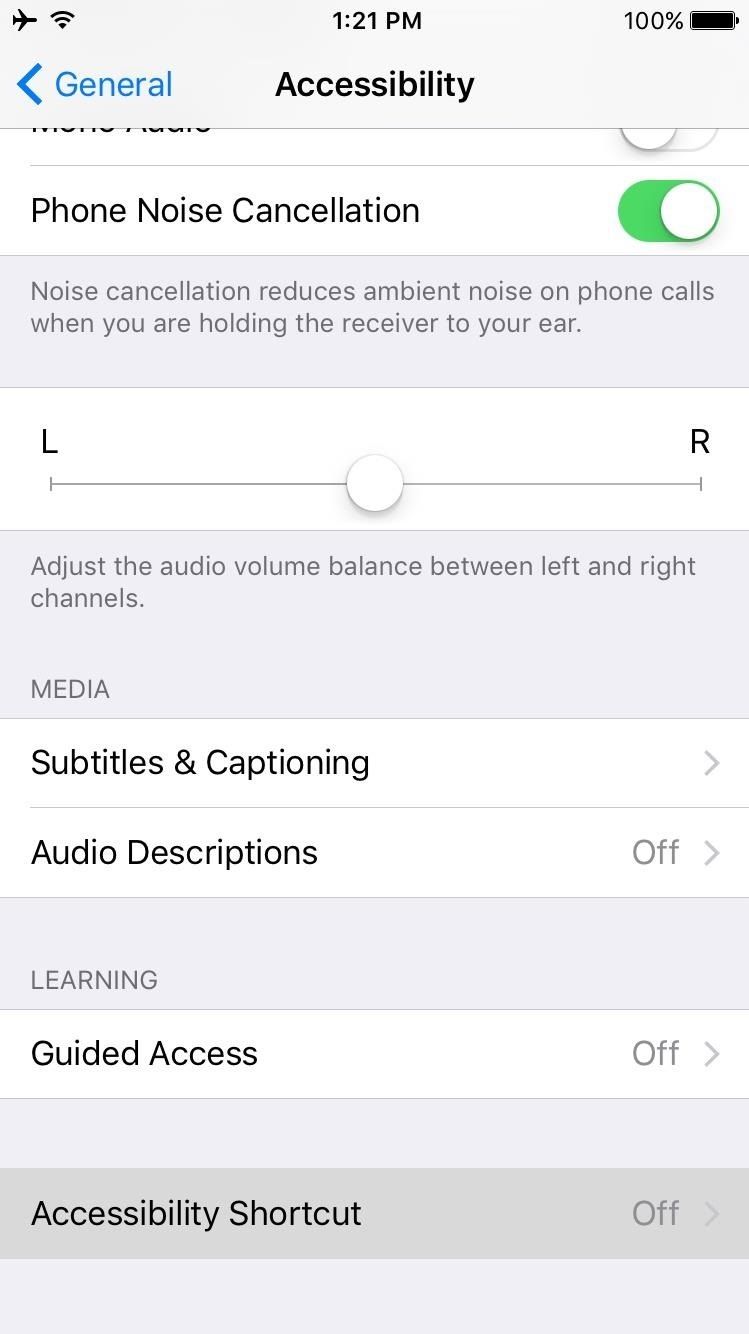Image resolution: width=749 pixels, height=1334 pixels.
Task: Open Guided Access settings
Action: (374, 1054)
